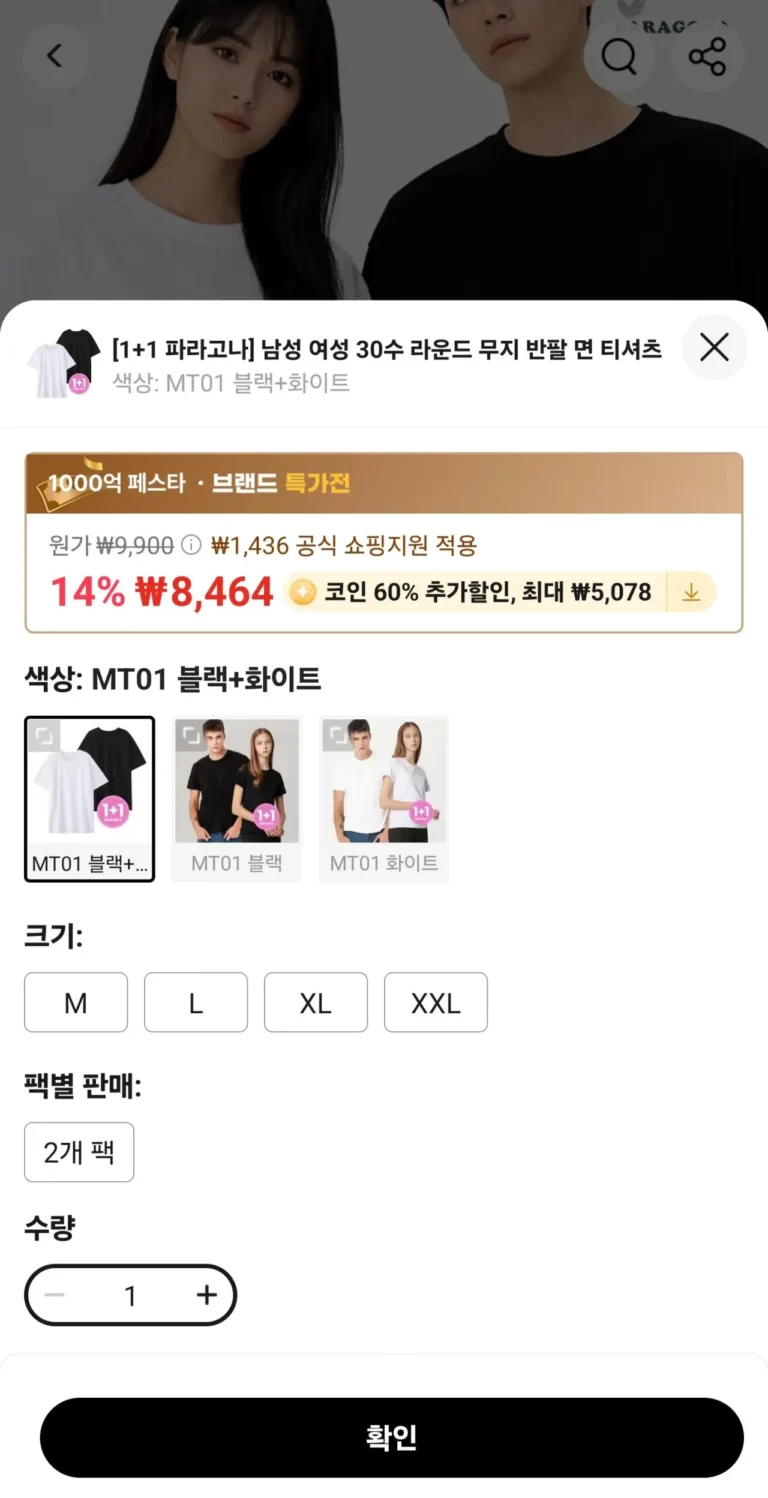Viewport: 768px width, 1498px height.
Task: Share this product
Action: click(707, 57)
